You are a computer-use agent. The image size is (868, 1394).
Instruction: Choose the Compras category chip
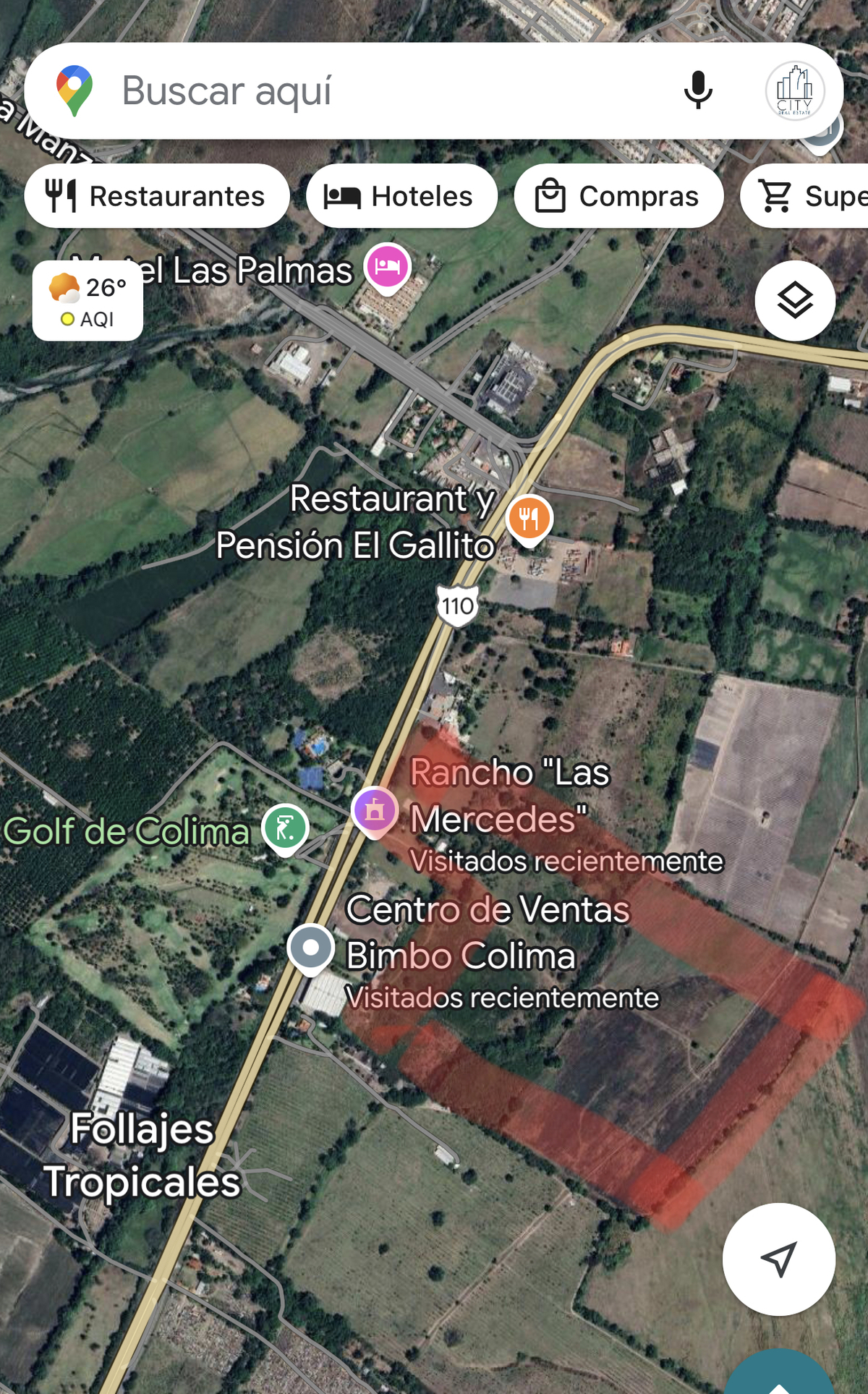coord(618,196)
